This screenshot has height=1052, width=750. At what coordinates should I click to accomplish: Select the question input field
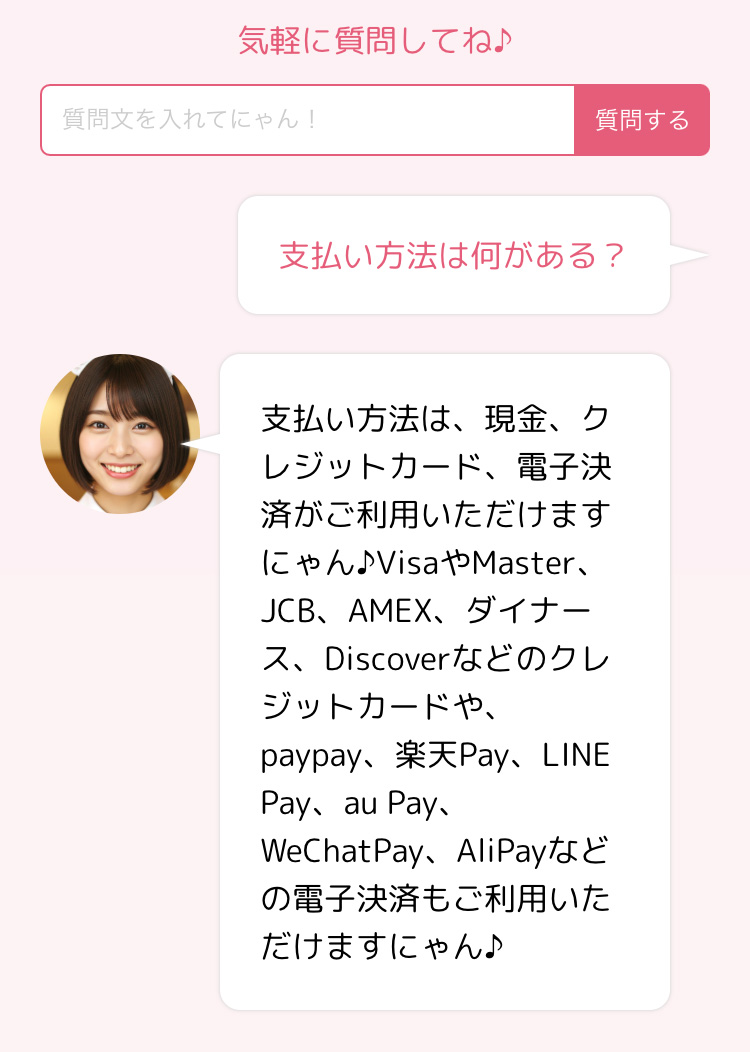click(x=300, y=120)
